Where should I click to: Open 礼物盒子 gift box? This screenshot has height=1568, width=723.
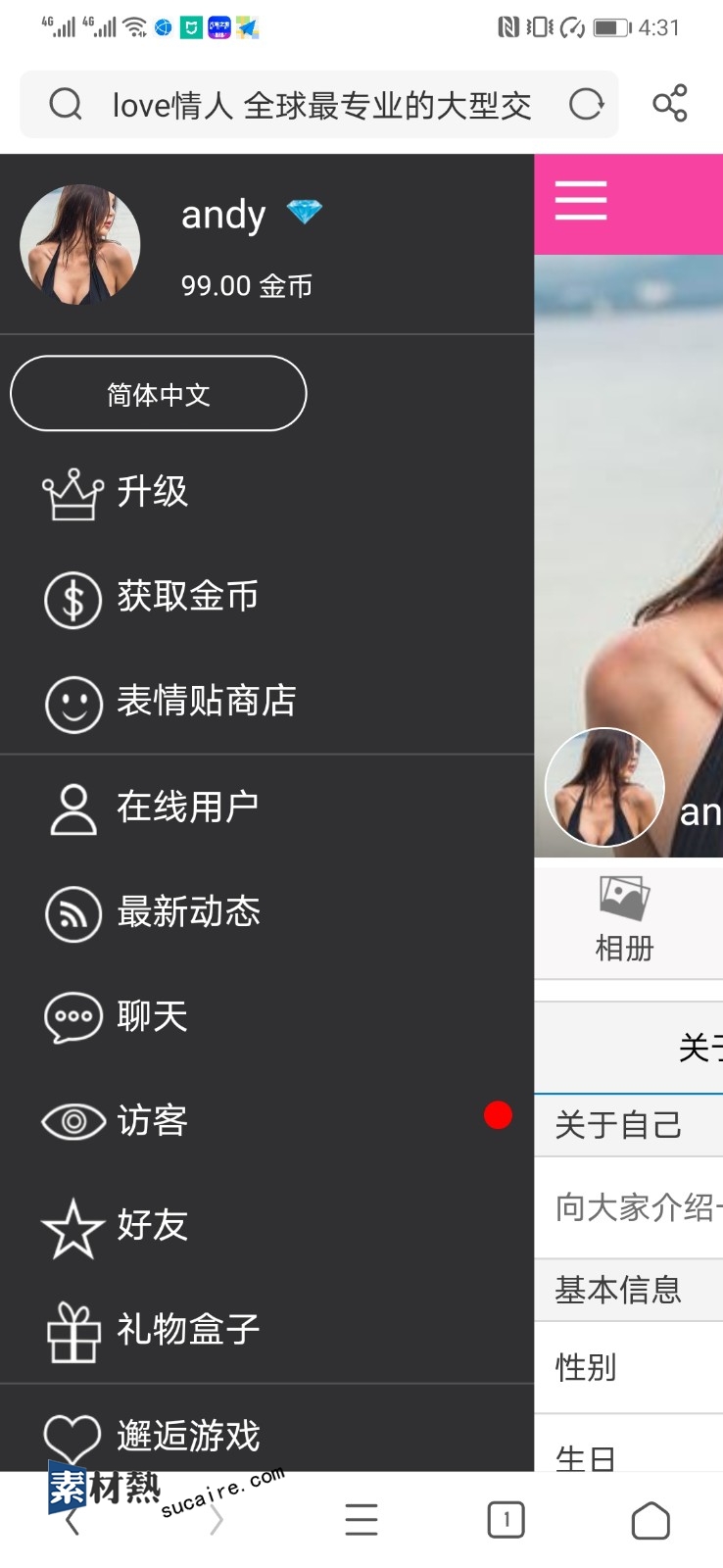pyautogui.click(x=188, y=1331)
